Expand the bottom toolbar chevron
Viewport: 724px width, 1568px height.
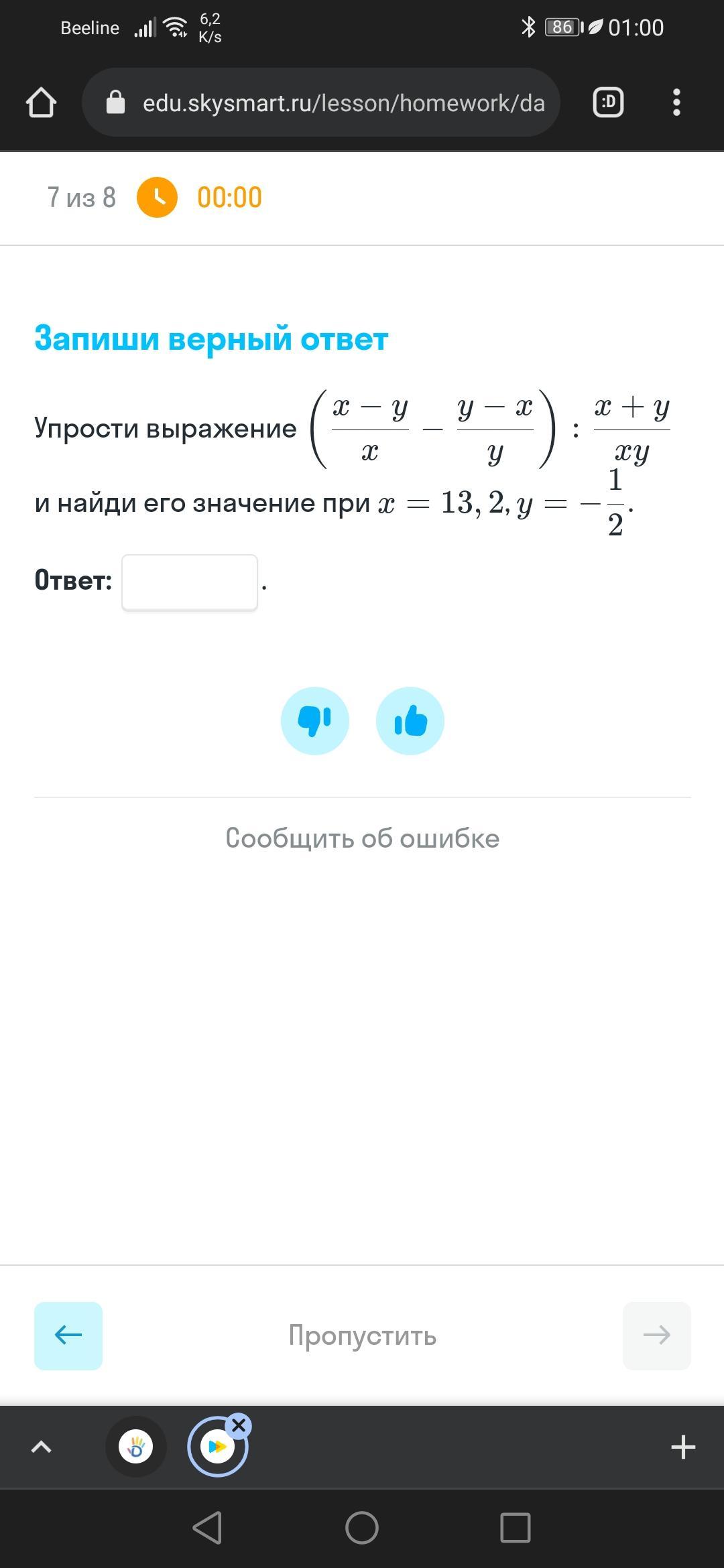pyautogui.click(x=42, y=1447)
